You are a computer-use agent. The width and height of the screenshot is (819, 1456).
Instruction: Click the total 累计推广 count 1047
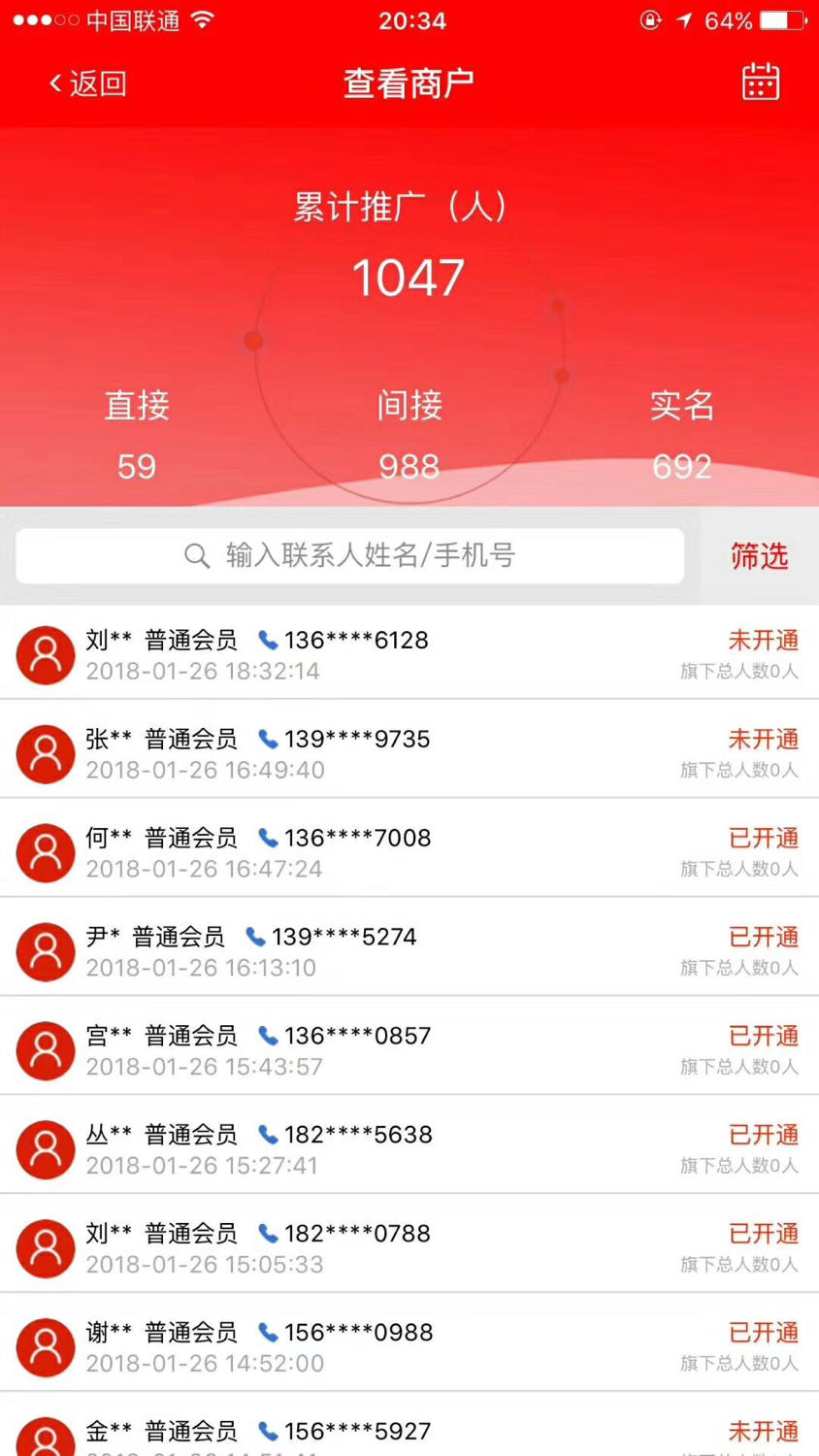tap(409, 279)
